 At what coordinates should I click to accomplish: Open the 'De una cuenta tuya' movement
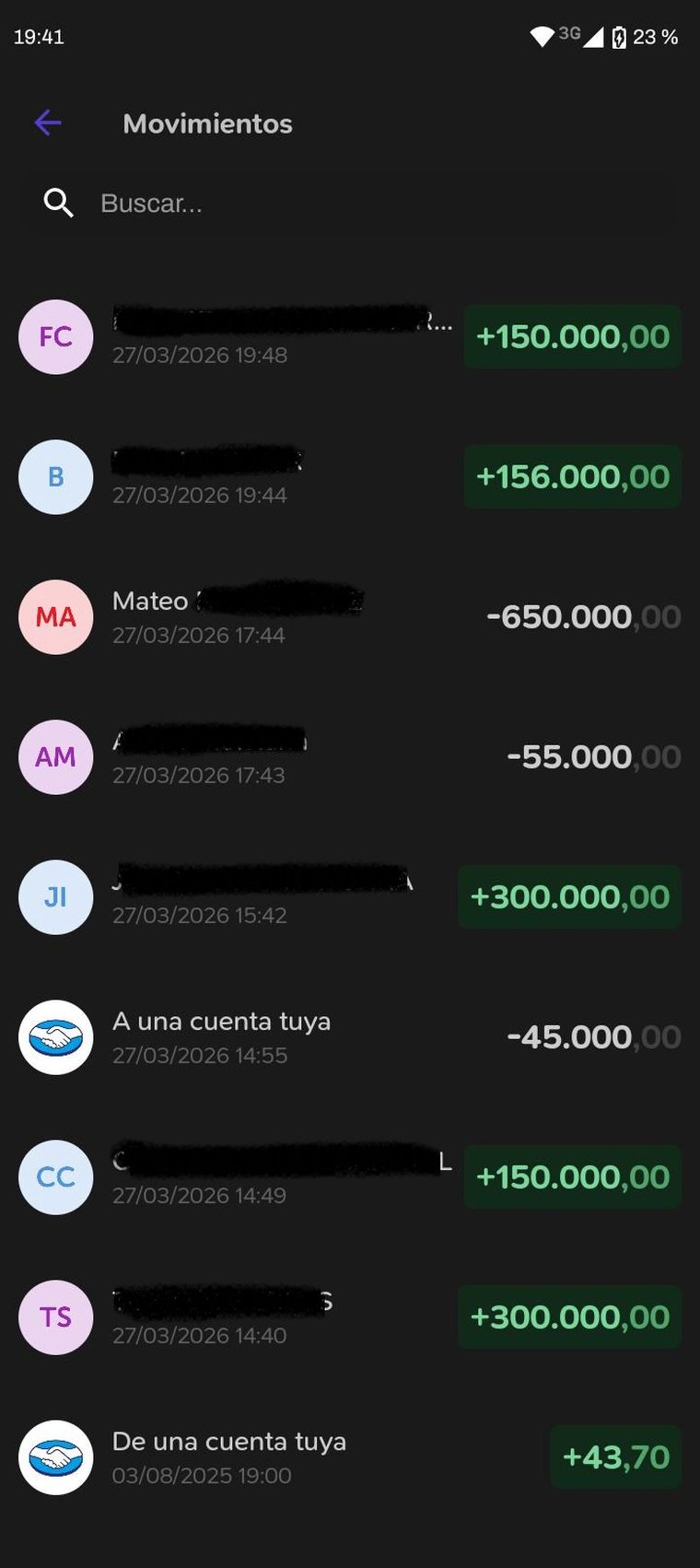(350, 1457)
